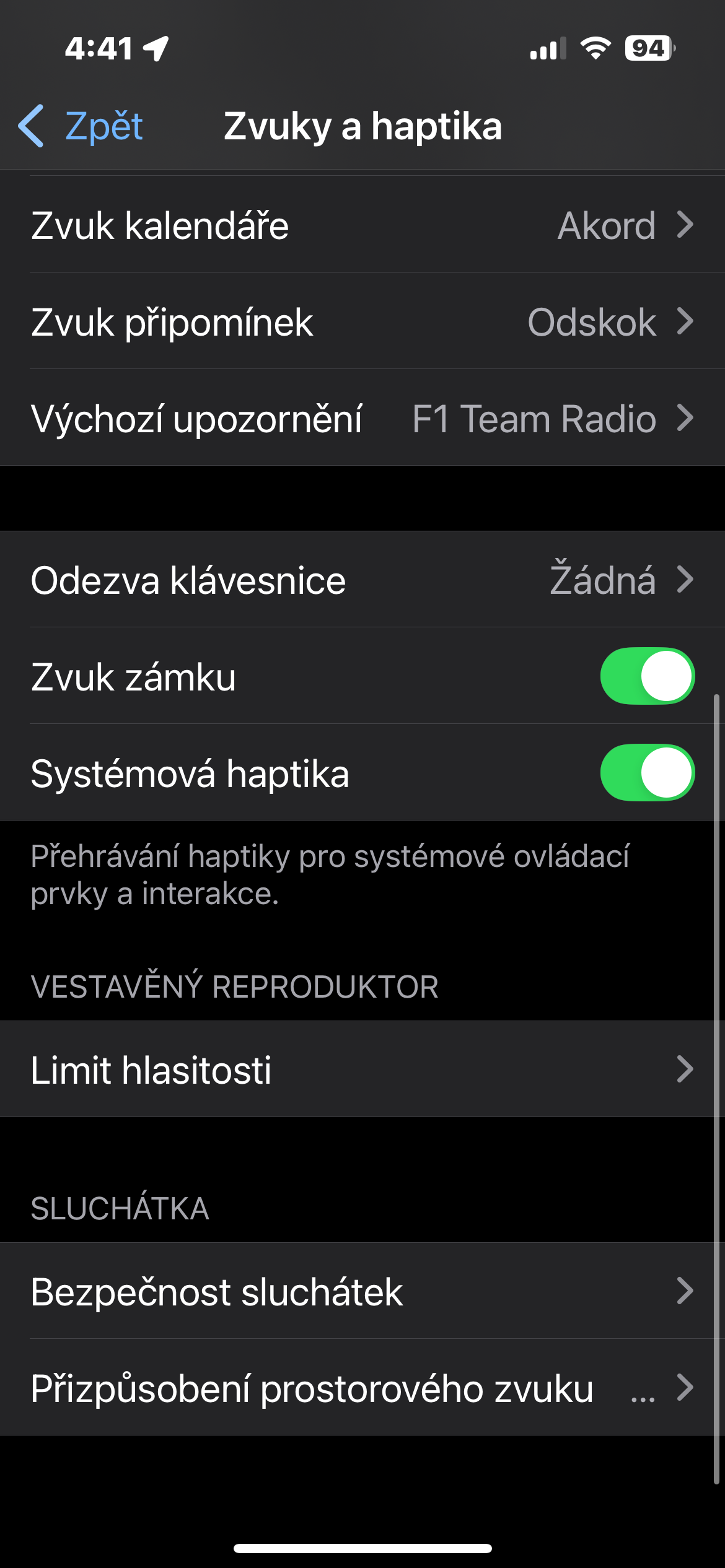This screenshot has width=725, height=1568.
Task: Open Zvuk kalendáře sound settings
Action: tap(362, 225)
